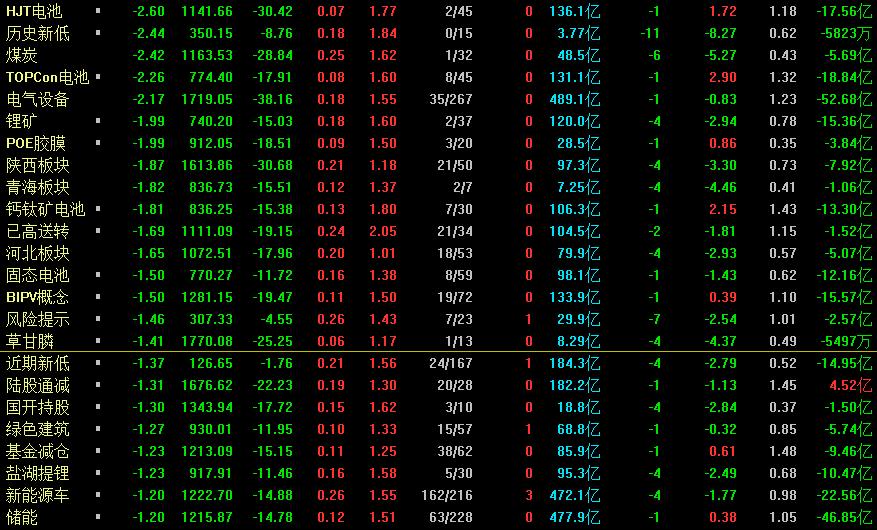Image resolution: width=877 pixels, height=530 pixels.
Task: Open the 绿色建筑 sector
Action: [38, 429]
